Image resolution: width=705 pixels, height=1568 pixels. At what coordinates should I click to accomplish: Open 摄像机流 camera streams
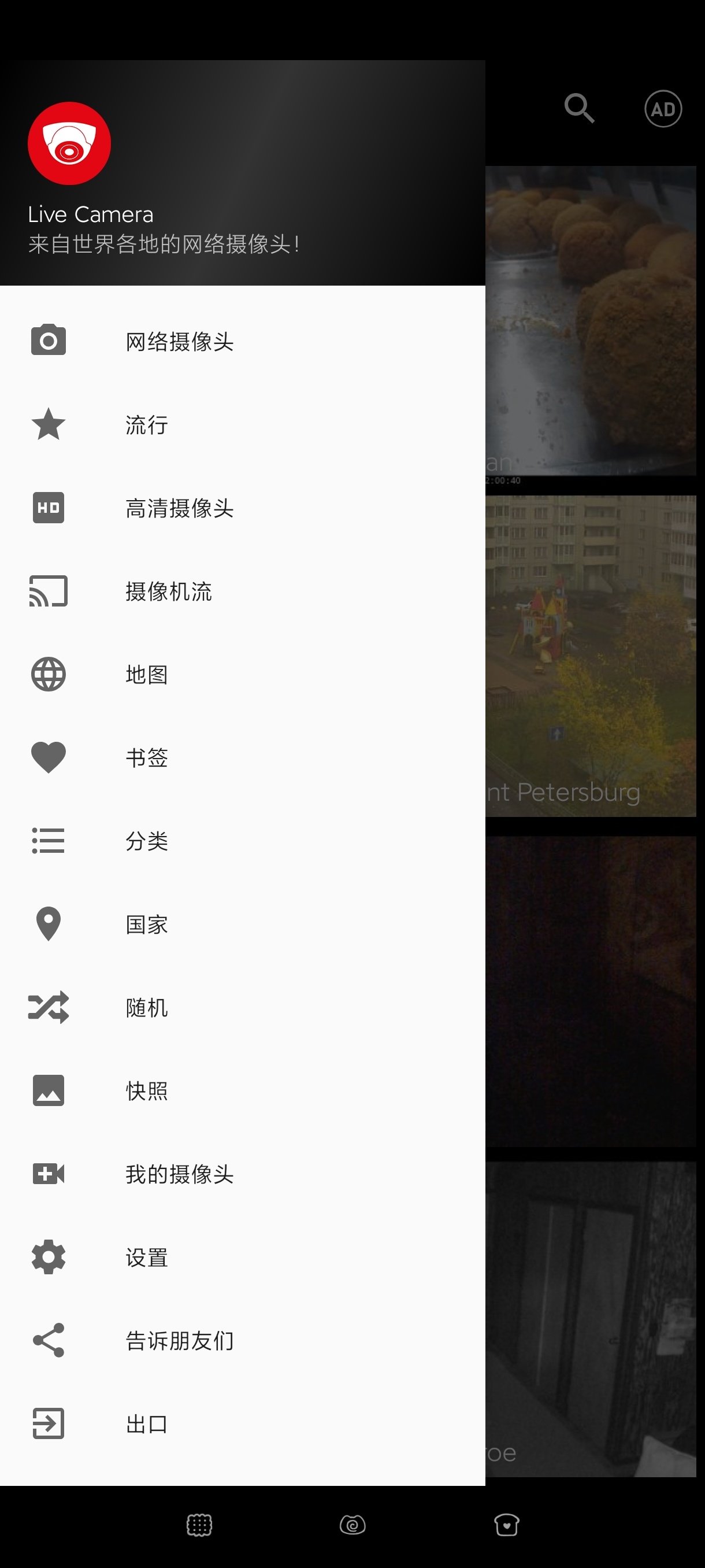click(169, 591)
